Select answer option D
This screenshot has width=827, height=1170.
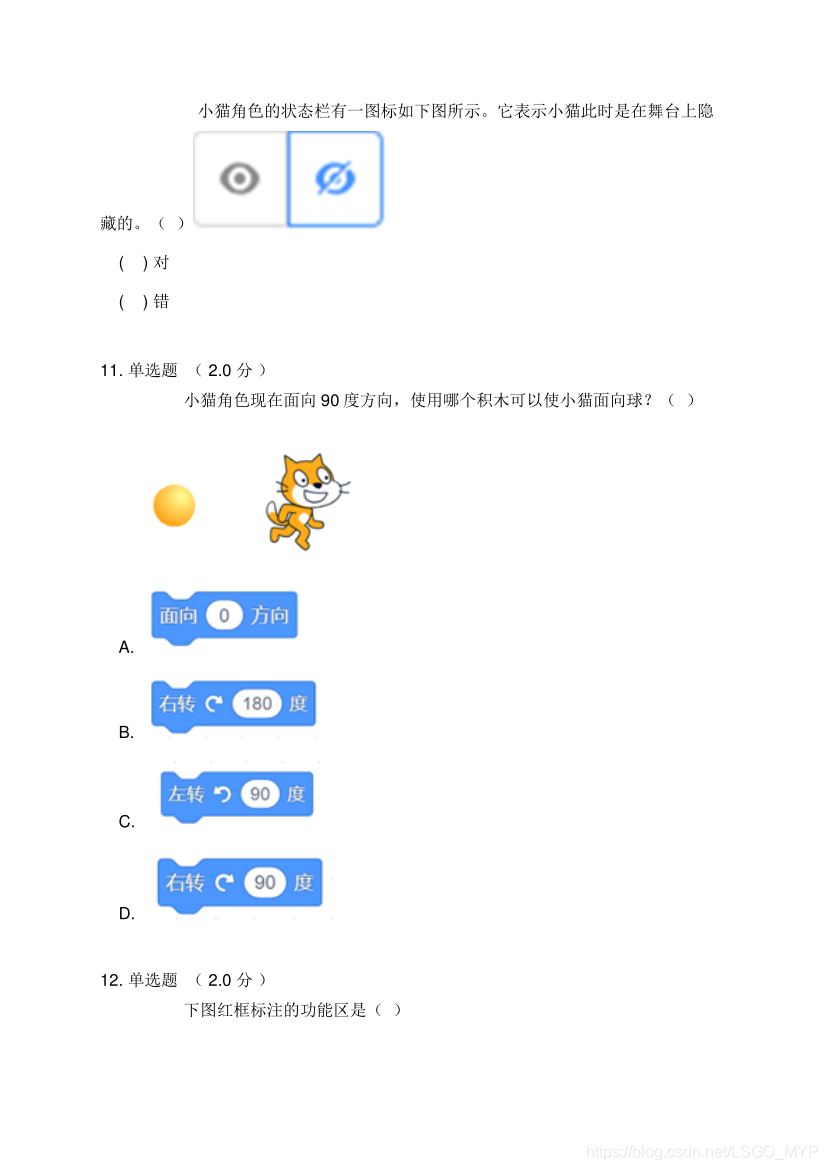click(x=126, y=912)
